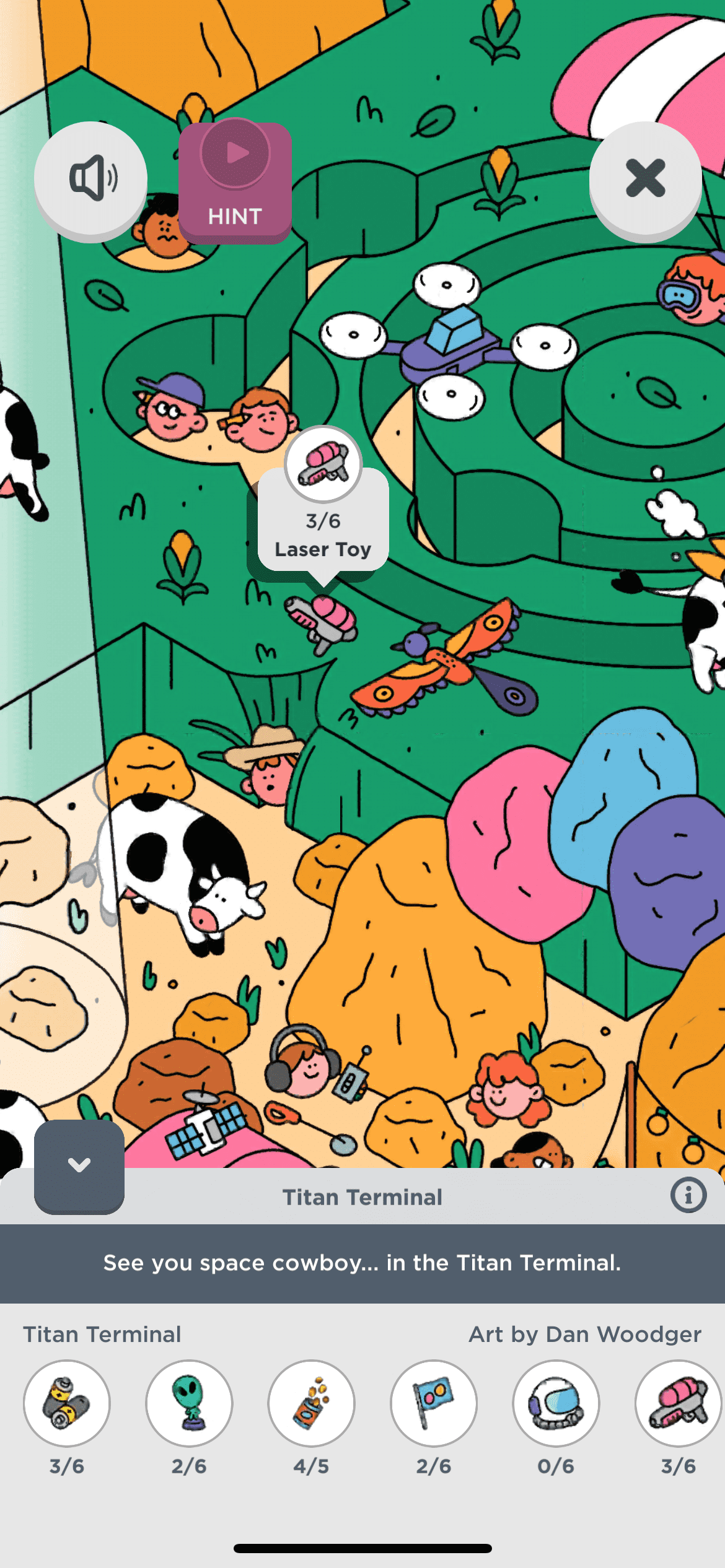725x1568 pixels.
Task: Use the HINT button
Action: [x=235, y=181]
